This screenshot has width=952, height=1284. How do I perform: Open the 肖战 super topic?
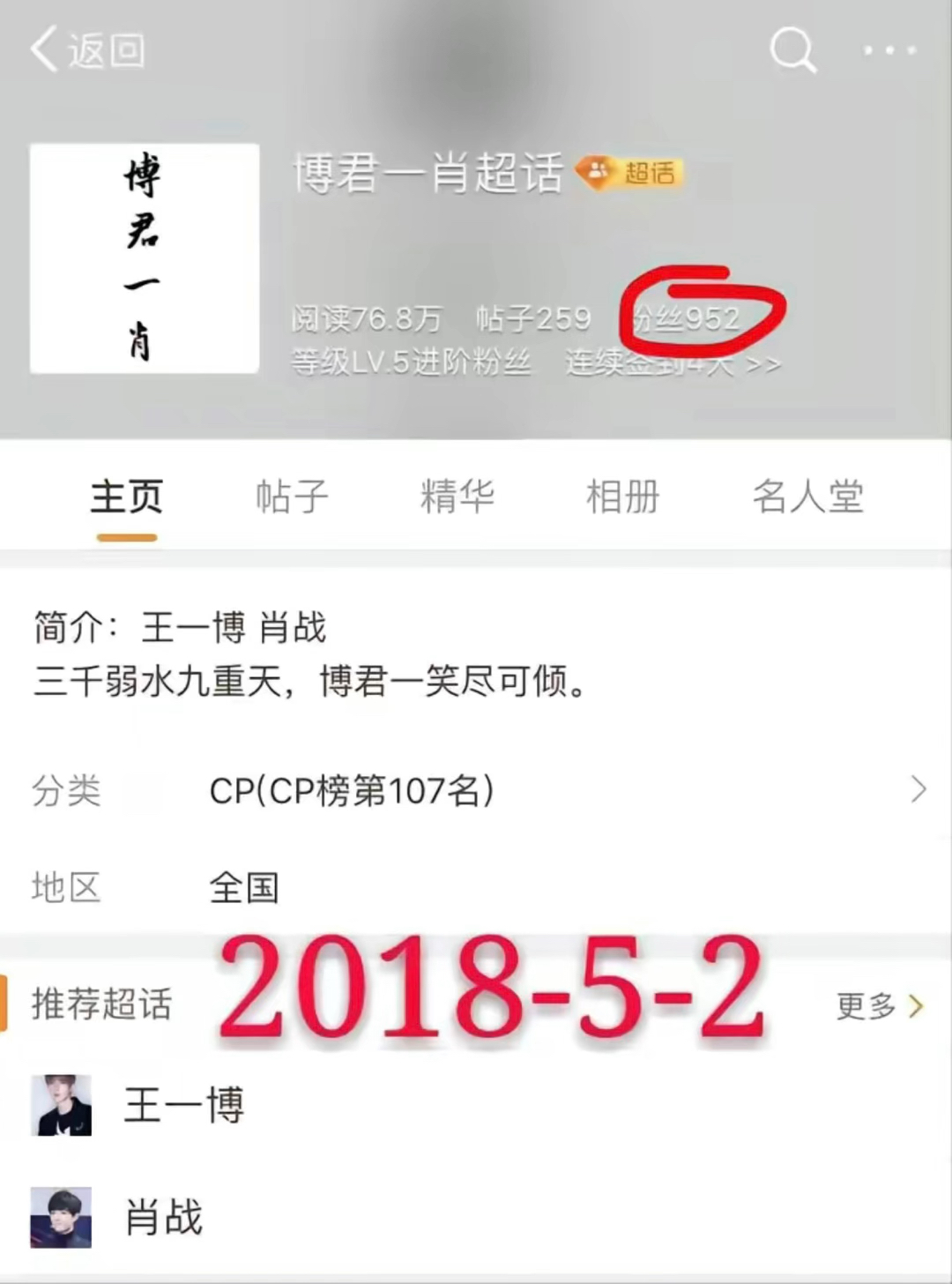point(164,1217)
